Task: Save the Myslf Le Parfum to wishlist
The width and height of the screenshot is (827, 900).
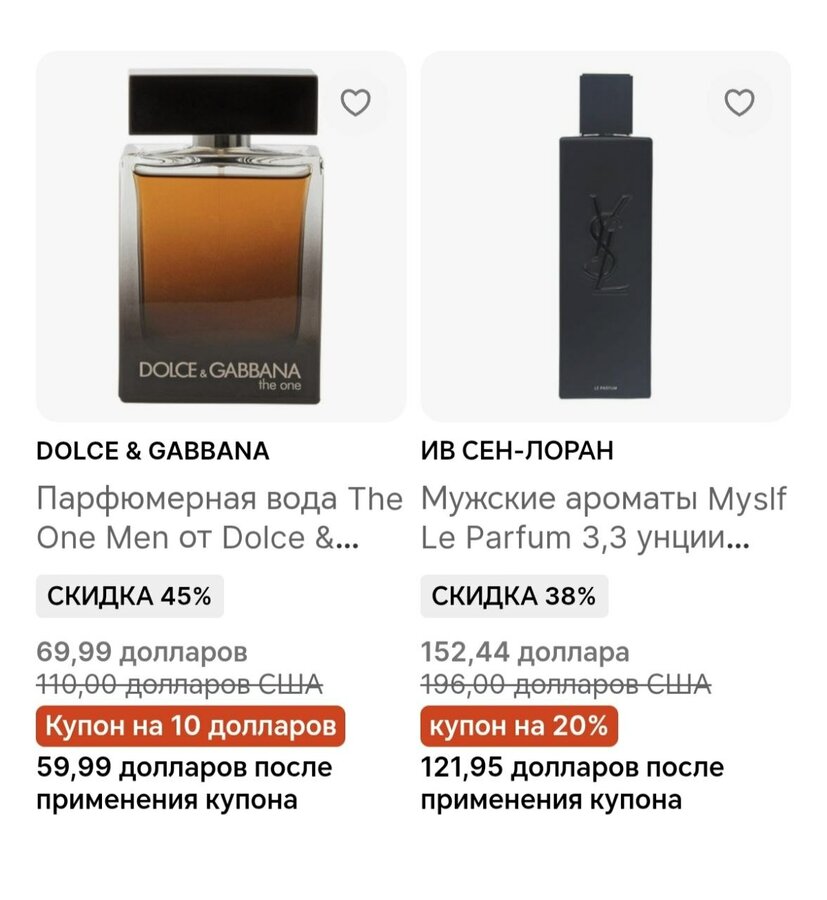Action: (x=739, y=103)
